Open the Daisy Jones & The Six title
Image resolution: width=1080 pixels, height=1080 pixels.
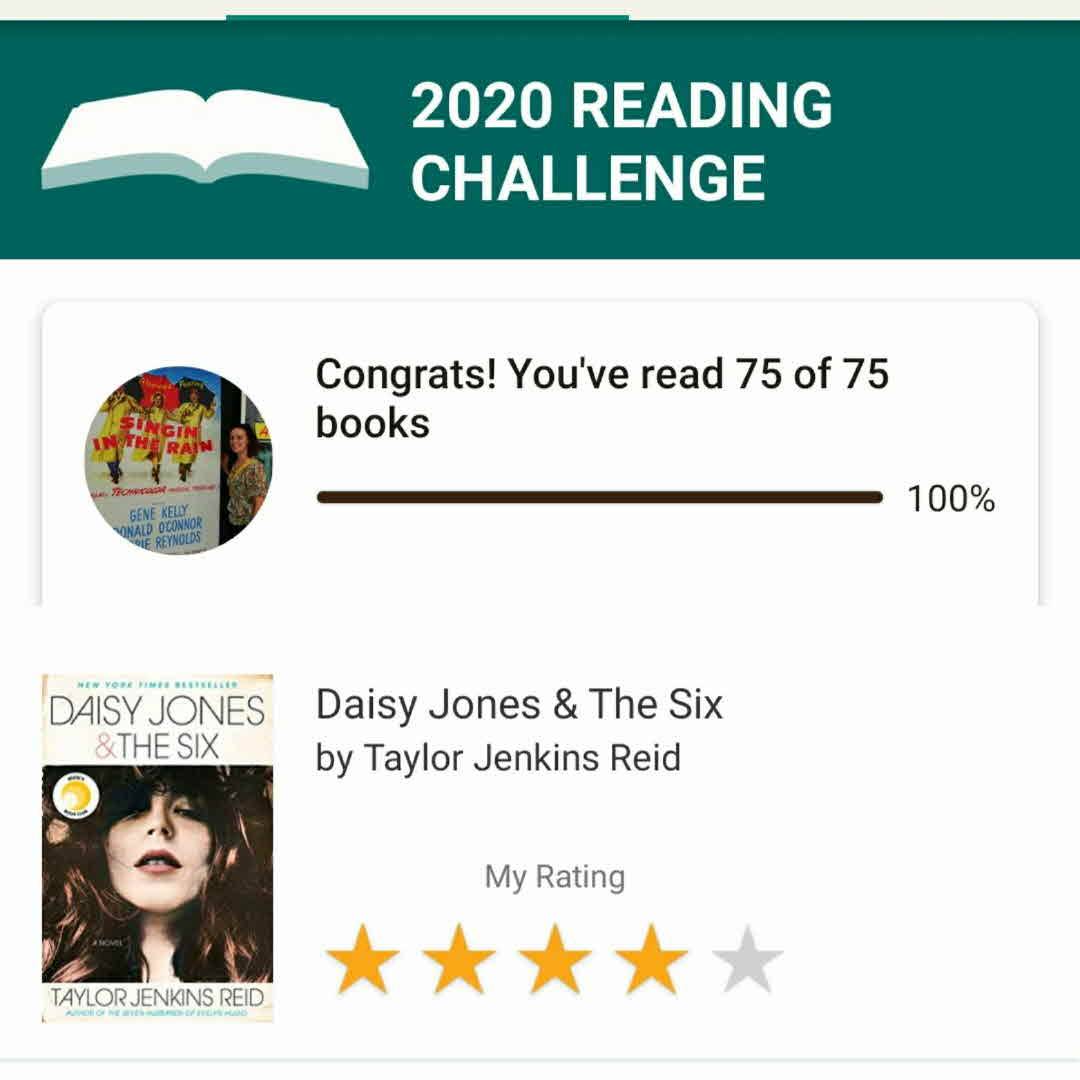coord(518,705)
